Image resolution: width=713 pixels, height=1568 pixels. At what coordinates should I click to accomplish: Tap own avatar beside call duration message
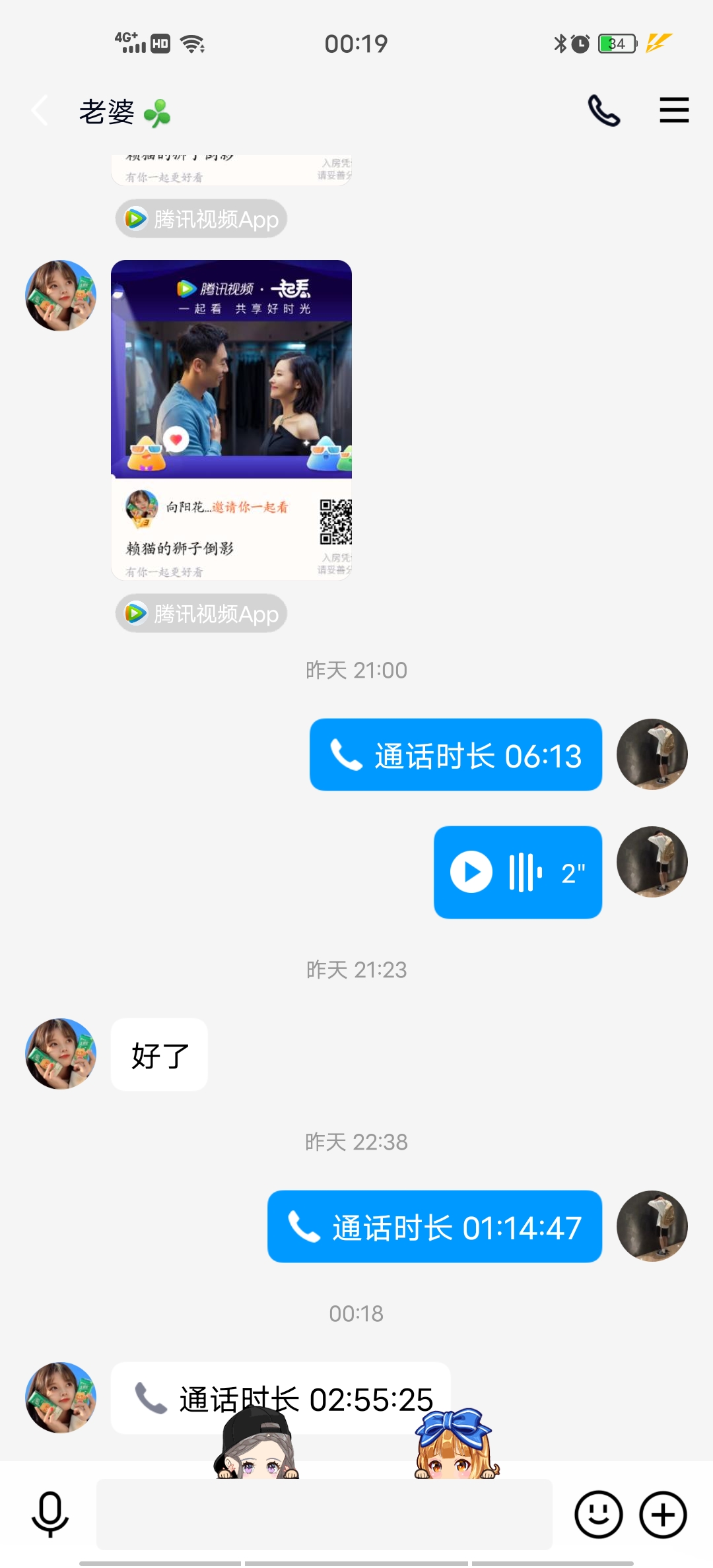(x=652, y=755)
